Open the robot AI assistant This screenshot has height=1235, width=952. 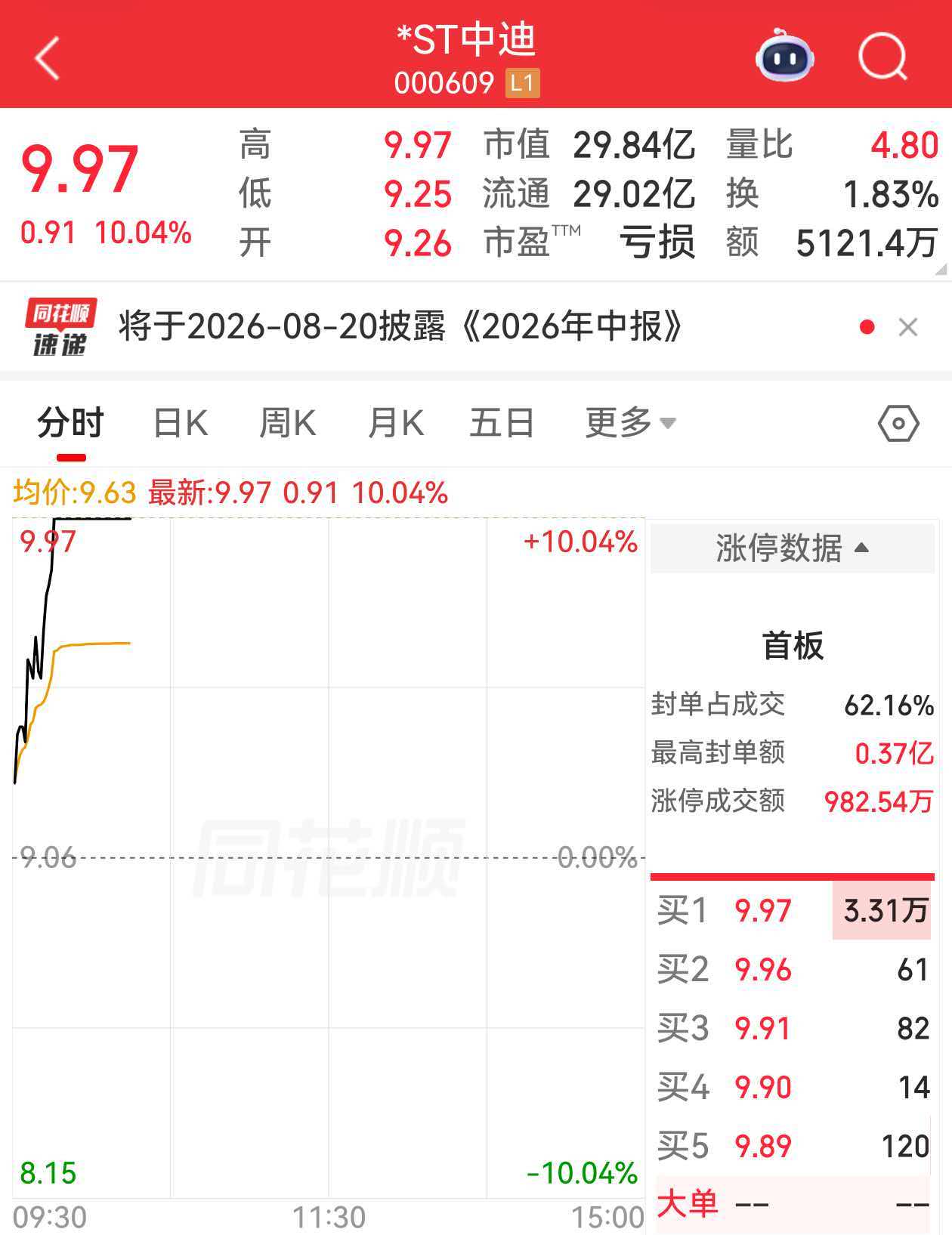(x=785, y=56)
